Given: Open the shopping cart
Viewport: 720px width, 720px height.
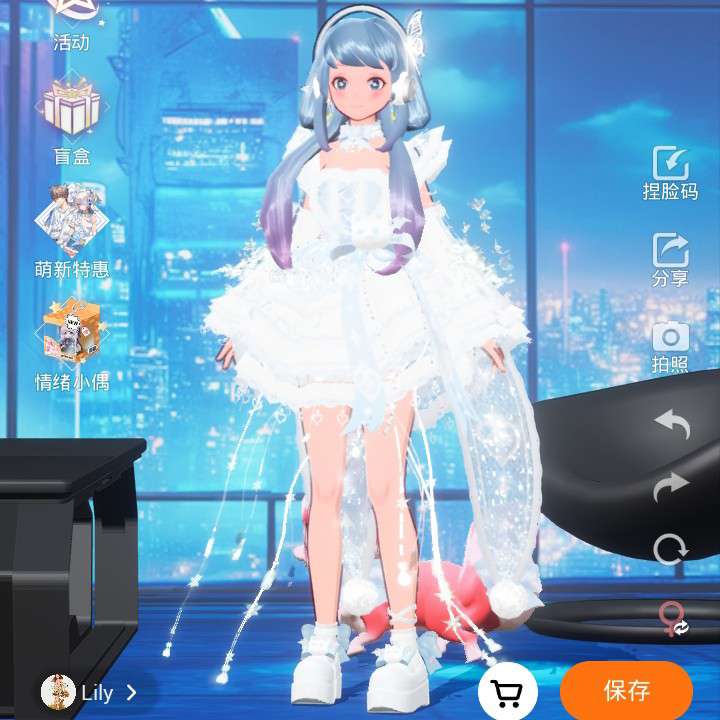Looking at the screenshot, I should (x=508, y=692).
